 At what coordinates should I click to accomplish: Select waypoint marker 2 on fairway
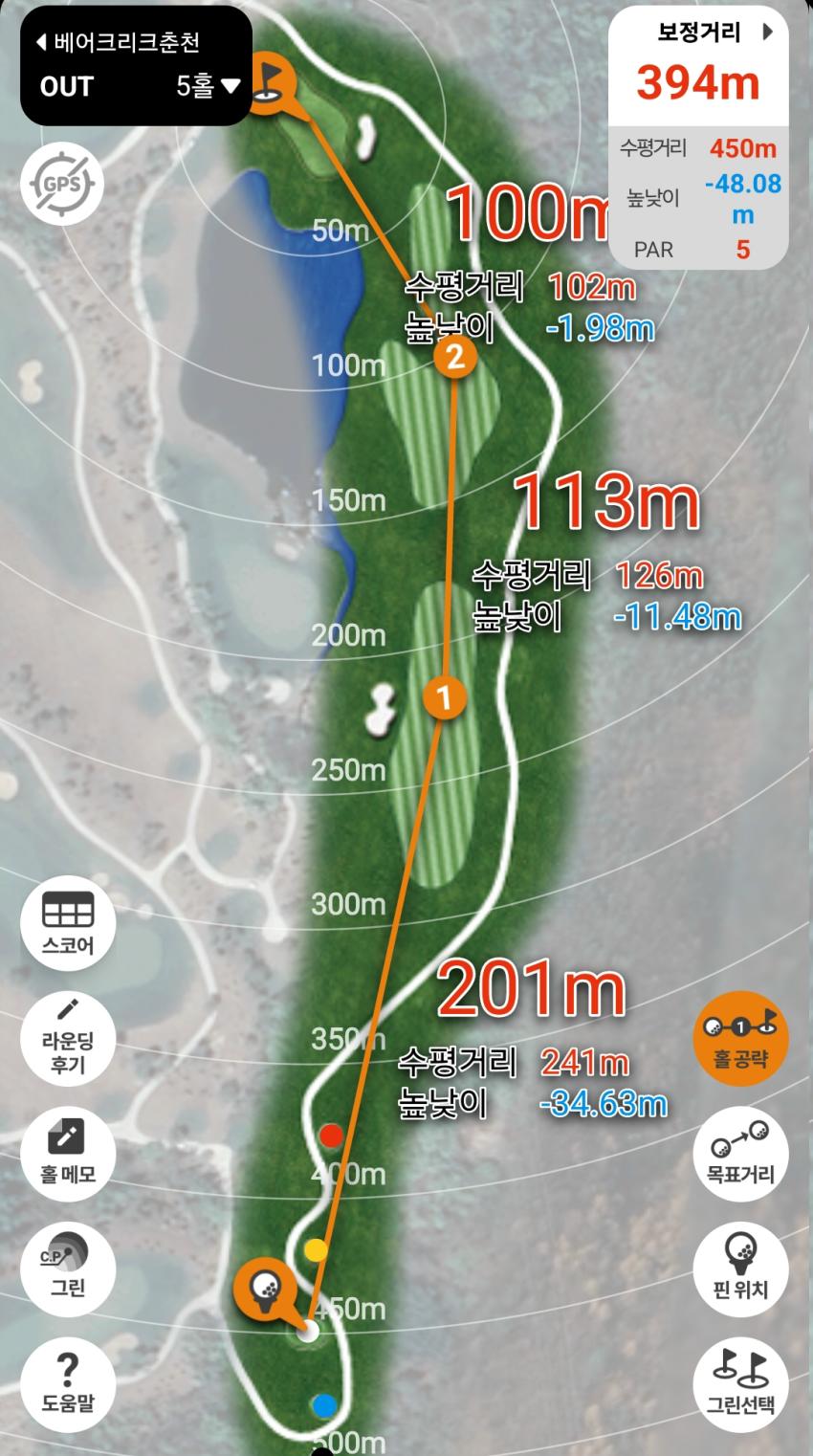coord(455,358)
